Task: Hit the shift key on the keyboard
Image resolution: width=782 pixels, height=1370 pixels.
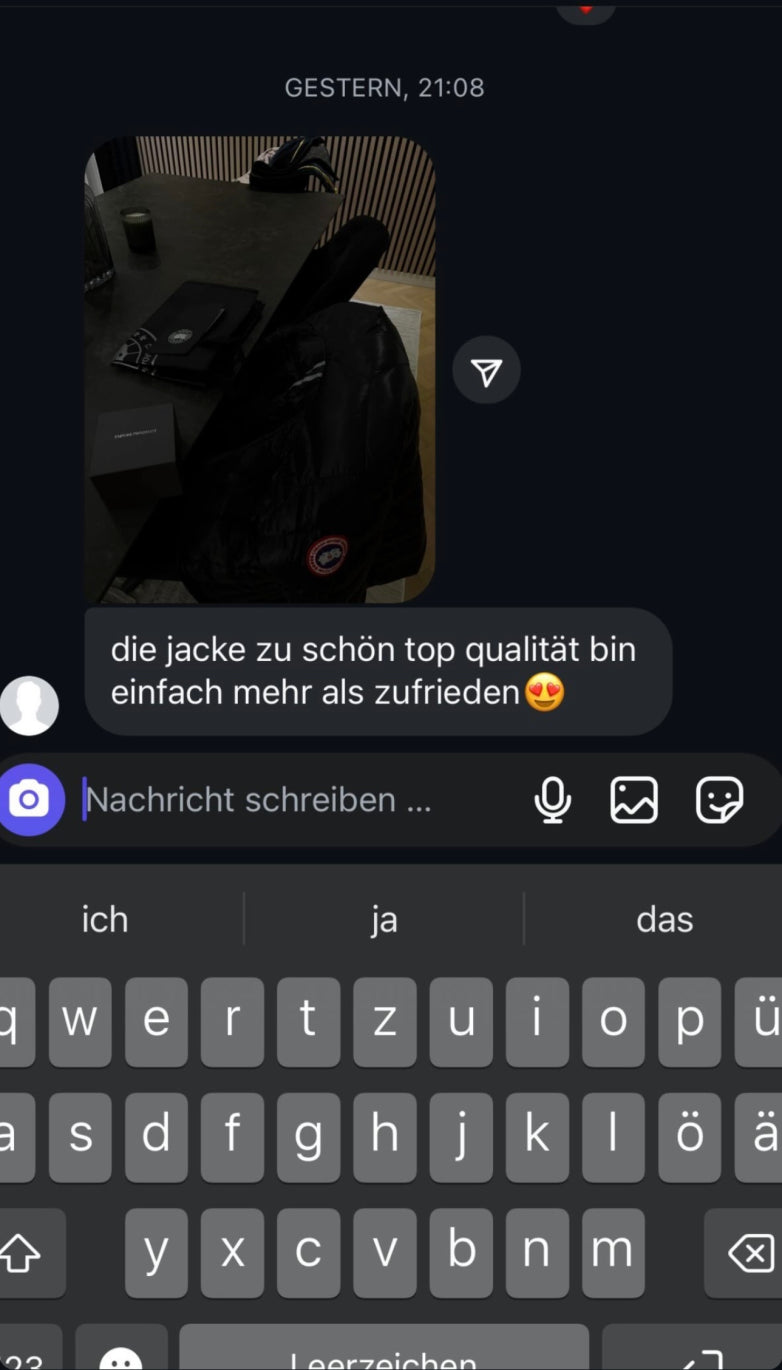Action: pyautogui.click(x=24, y=1253)
